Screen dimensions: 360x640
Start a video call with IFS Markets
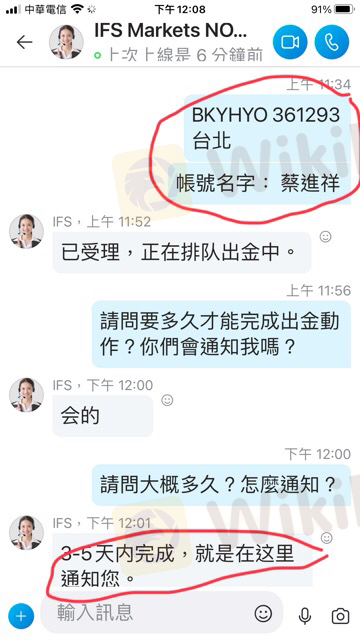click(x=290, y=42)
